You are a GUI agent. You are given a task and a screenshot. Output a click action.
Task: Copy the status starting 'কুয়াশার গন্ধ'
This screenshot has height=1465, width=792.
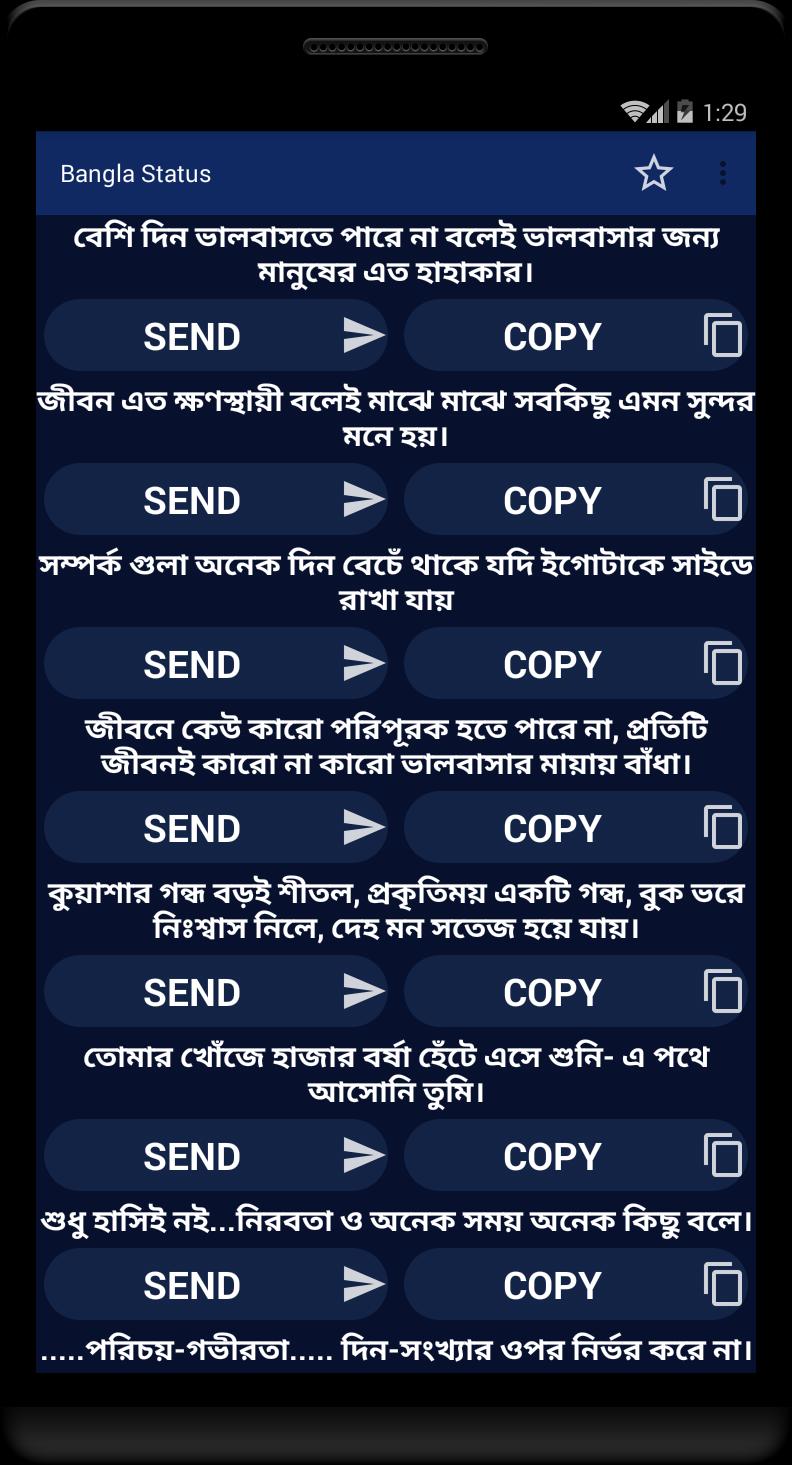pyautogui.click(x=576, y=992)
